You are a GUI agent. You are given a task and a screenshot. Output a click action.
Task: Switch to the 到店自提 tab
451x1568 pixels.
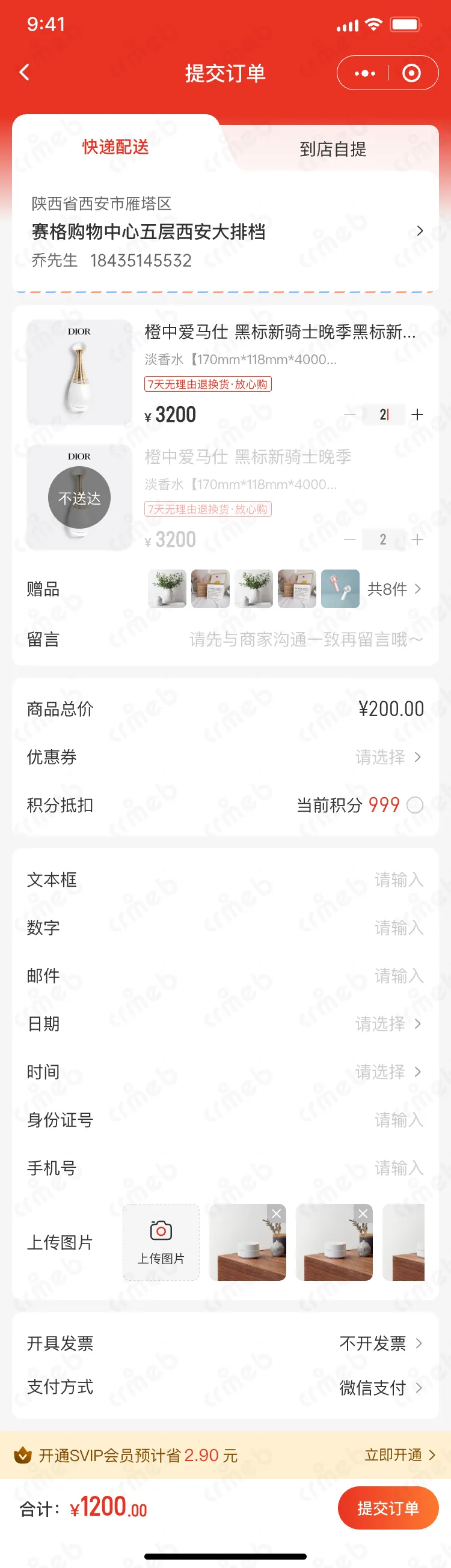coord(332,148)
